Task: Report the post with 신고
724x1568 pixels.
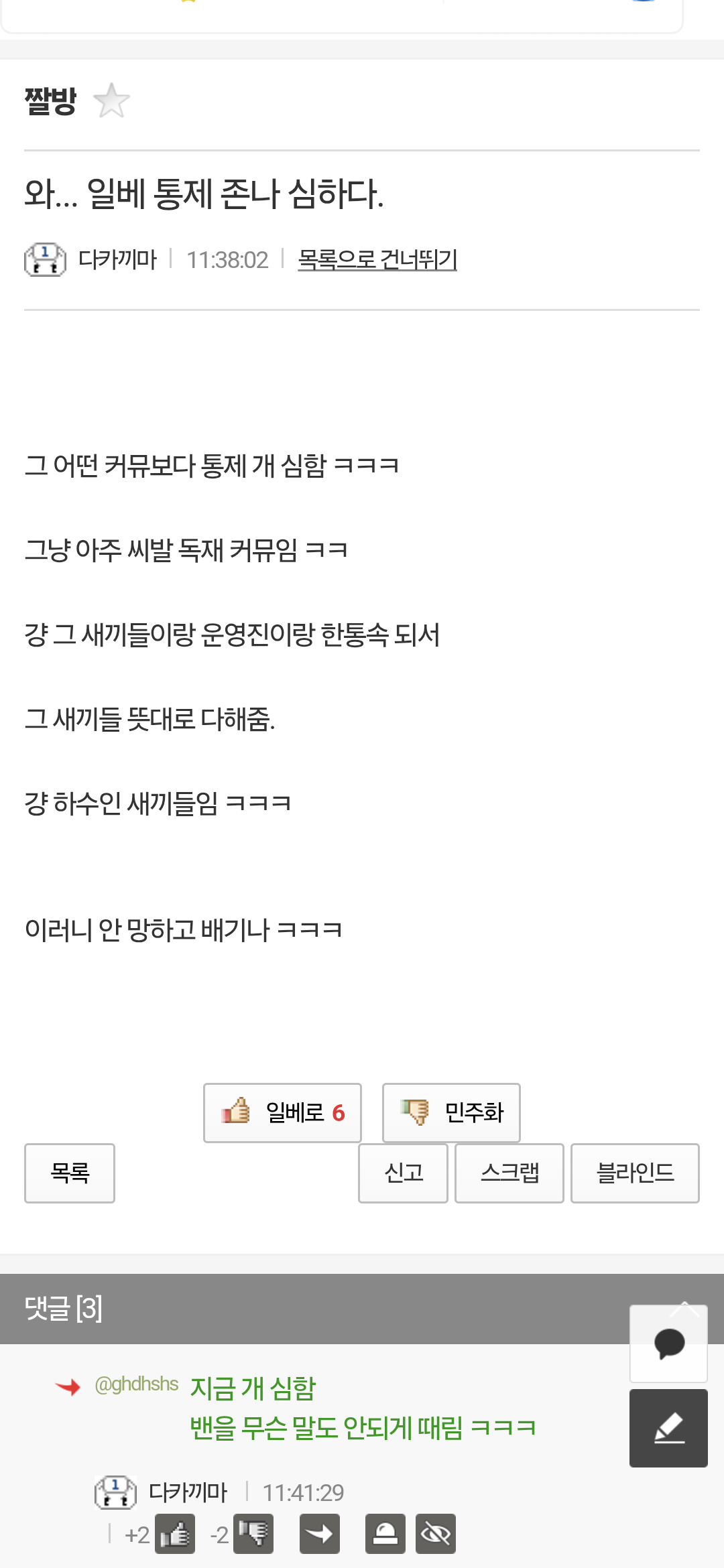Action: pyautogui.click(x=403, y=1173)
